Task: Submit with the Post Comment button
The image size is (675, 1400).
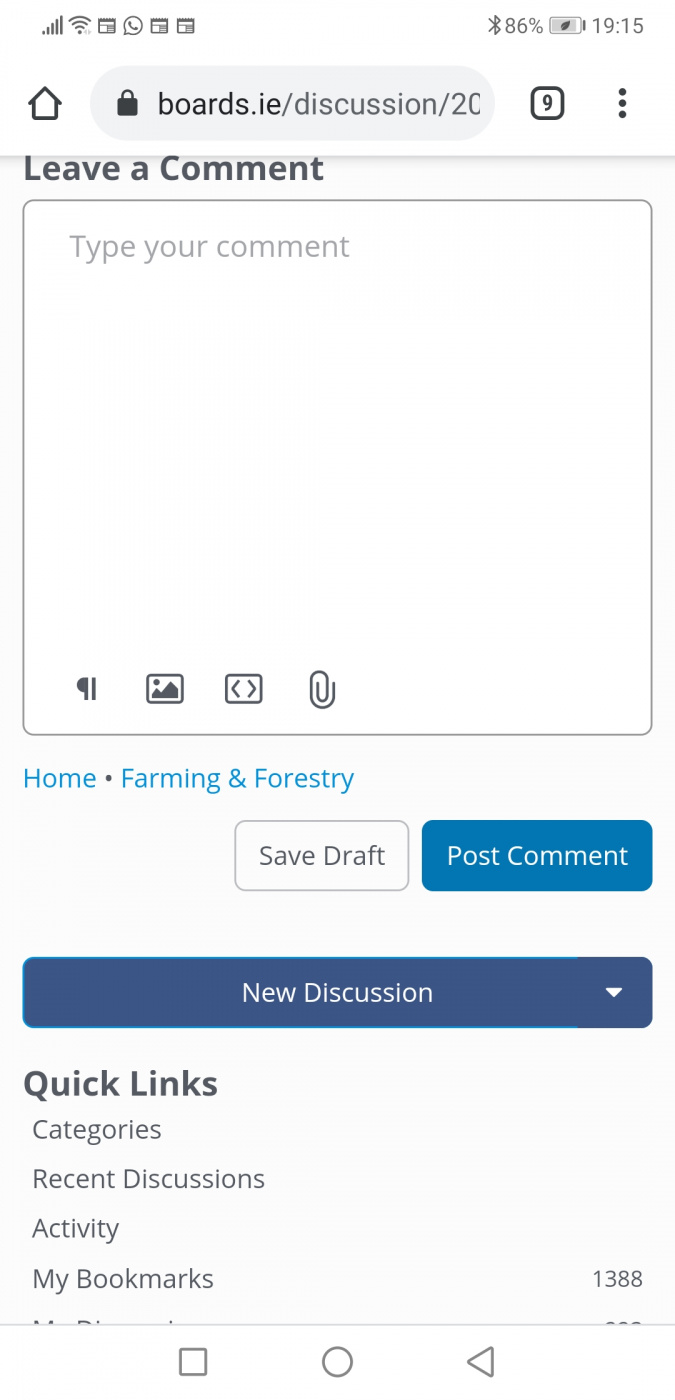Action: 537,856
